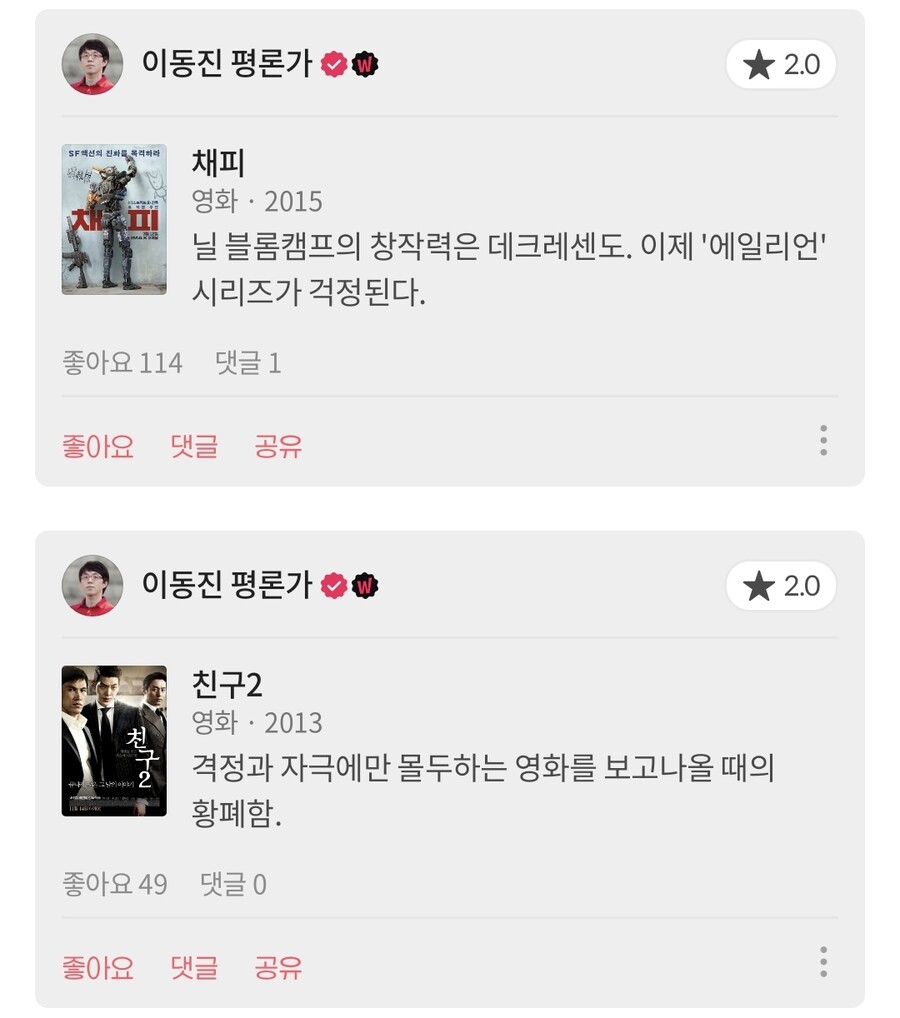Open the comment icon under the 채피 review
This screenshot has width=900, height=1018.
point(191,446)
